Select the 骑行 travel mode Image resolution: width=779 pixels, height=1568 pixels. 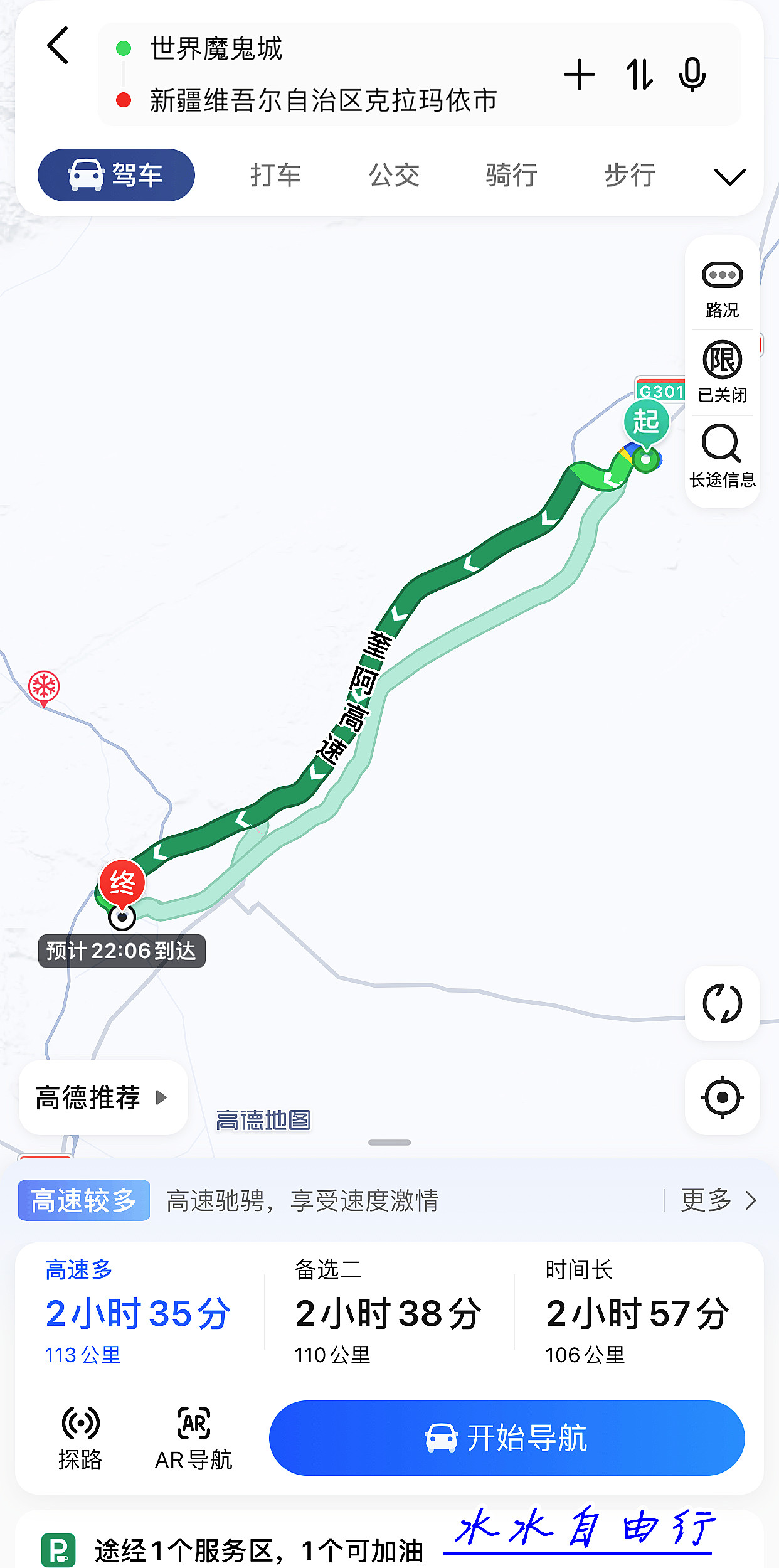[x=511, y=175]
